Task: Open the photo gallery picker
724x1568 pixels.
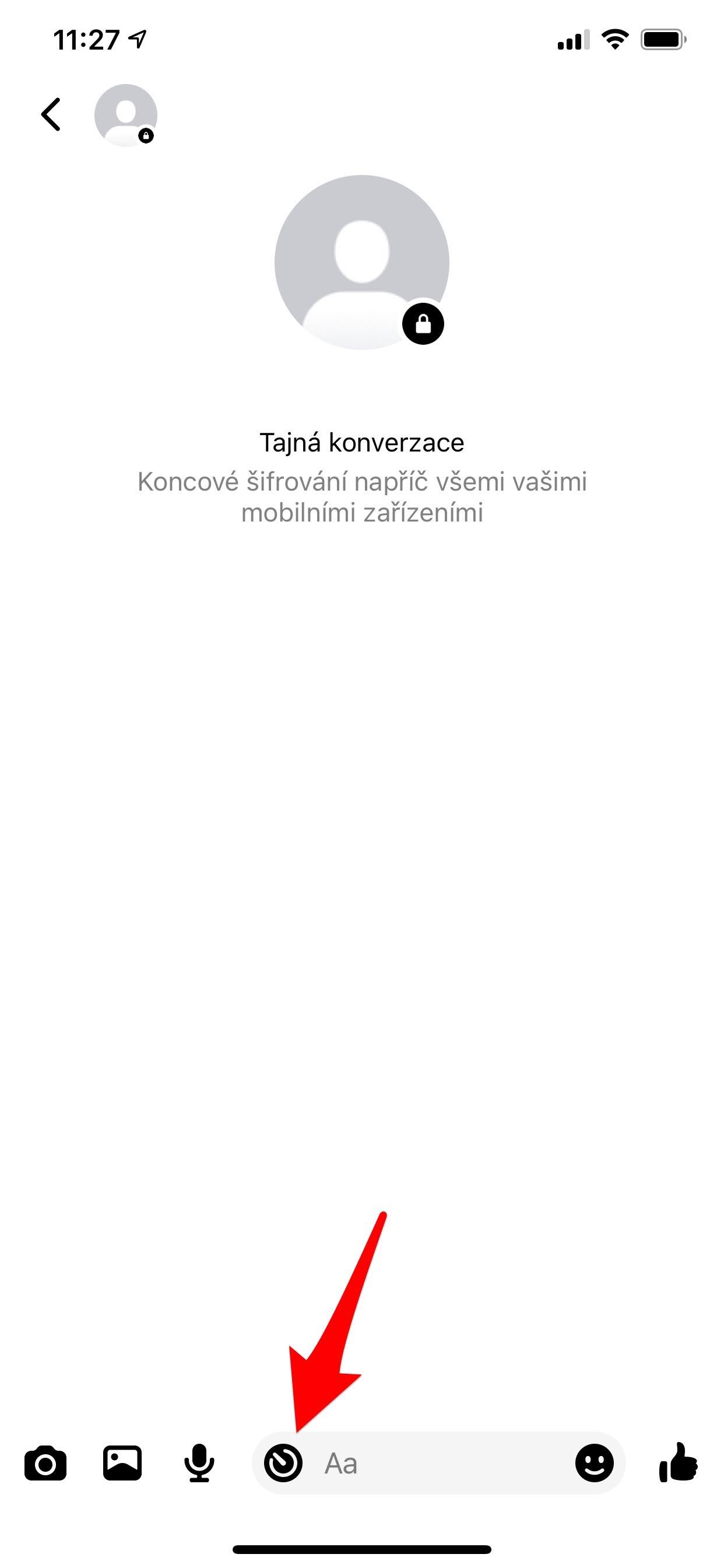Action: pyautogui.click(x=122, y=1464)
